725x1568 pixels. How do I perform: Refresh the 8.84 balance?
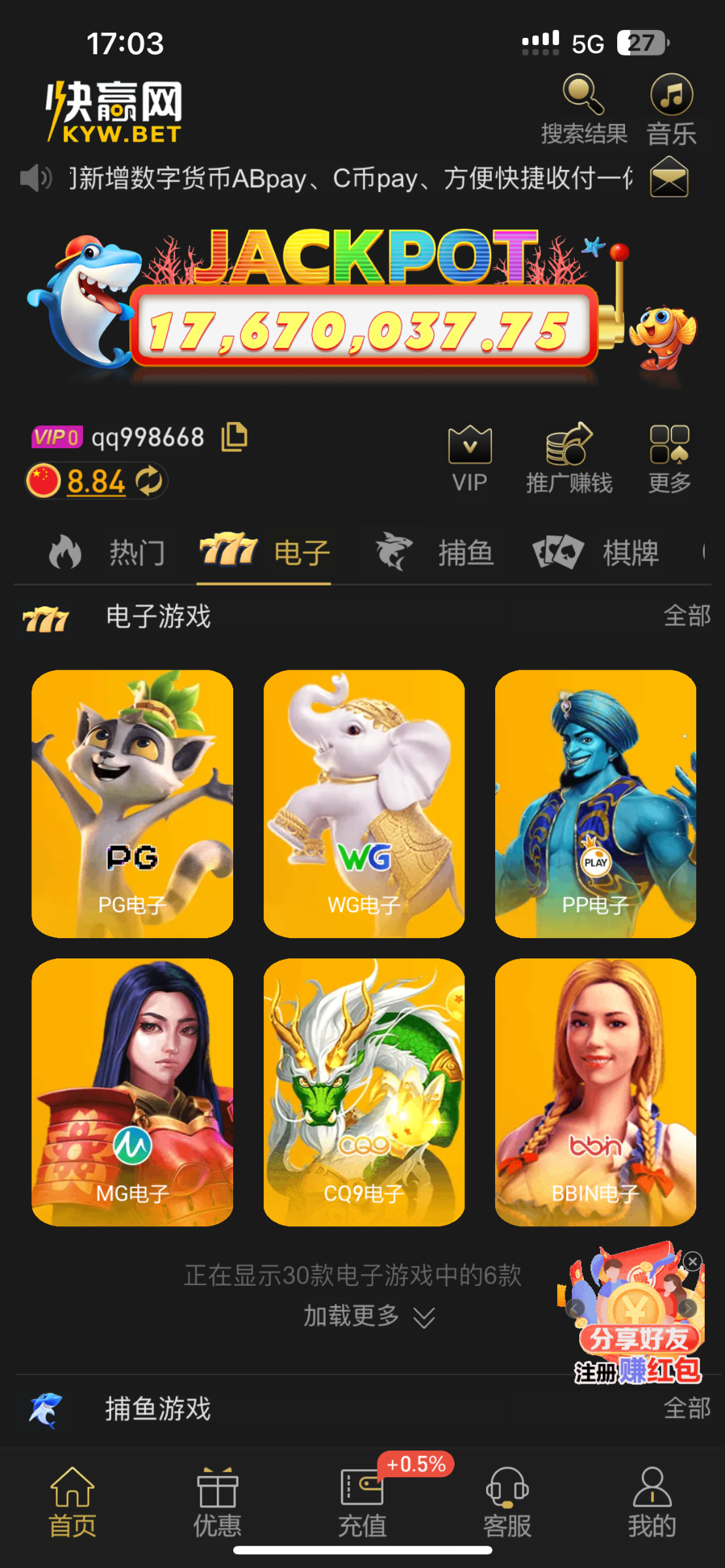pos(149,481)
